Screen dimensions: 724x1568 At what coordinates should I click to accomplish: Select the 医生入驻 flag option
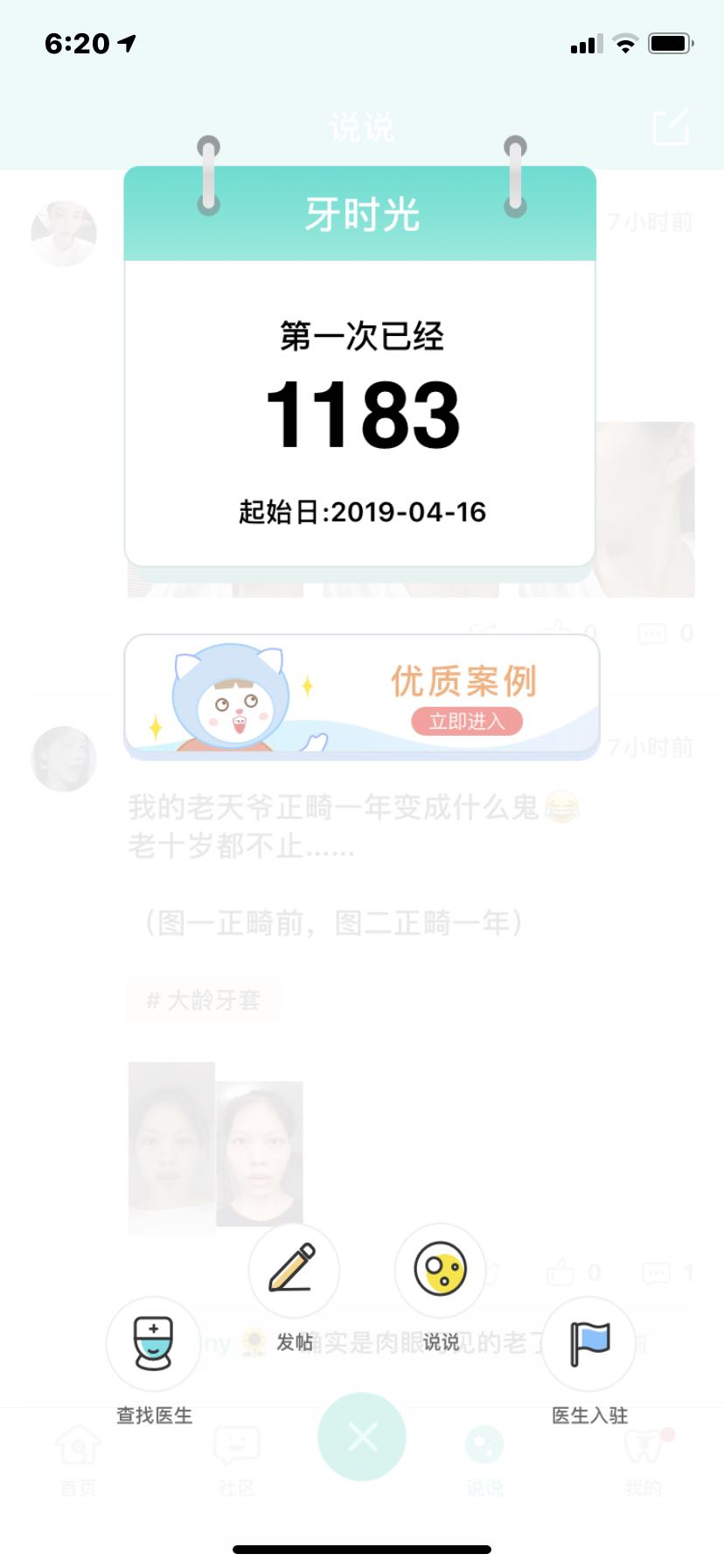[589, 1343]
